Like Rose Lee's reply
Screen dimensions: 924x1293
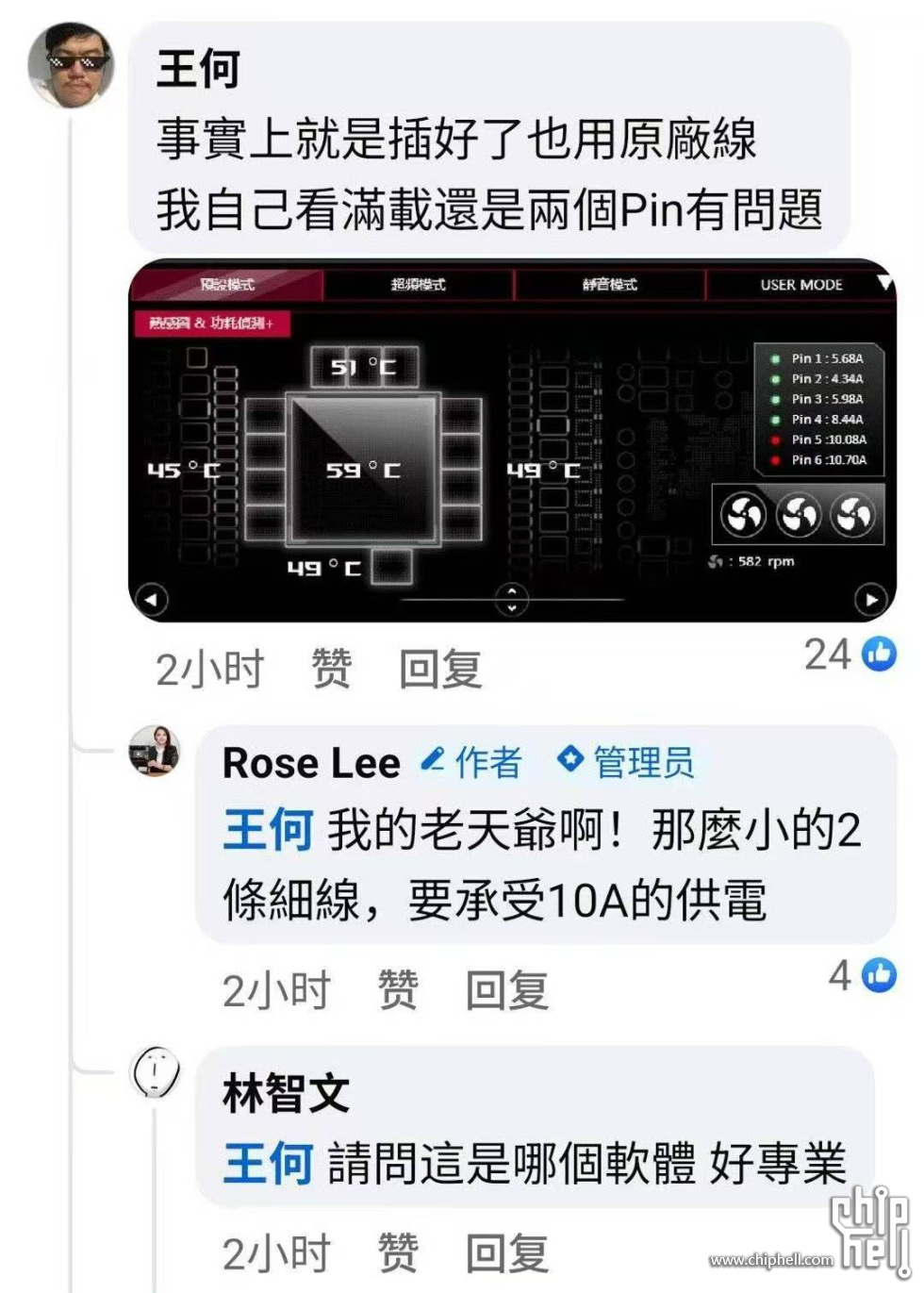click(397, 990)
